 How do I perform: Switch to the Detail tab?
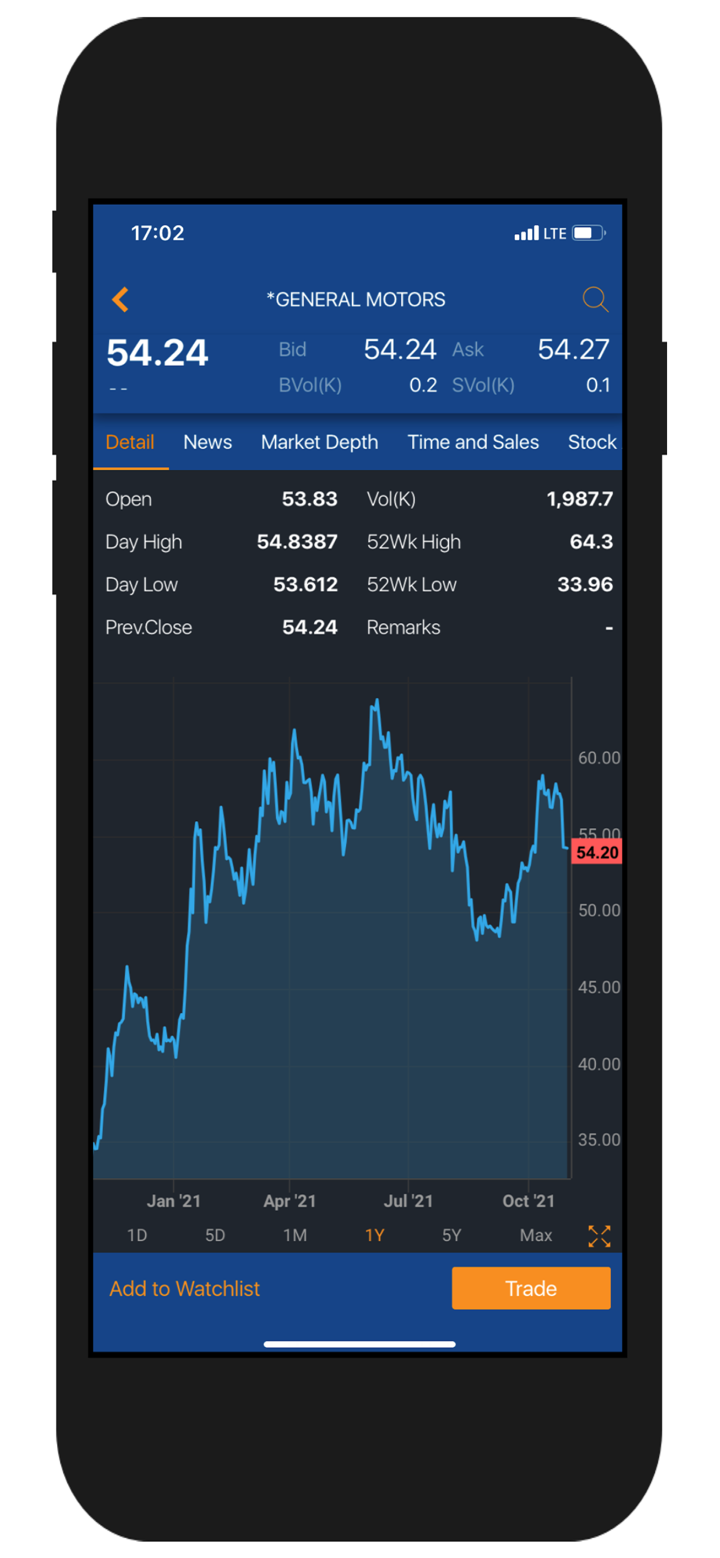coord(130,442)
